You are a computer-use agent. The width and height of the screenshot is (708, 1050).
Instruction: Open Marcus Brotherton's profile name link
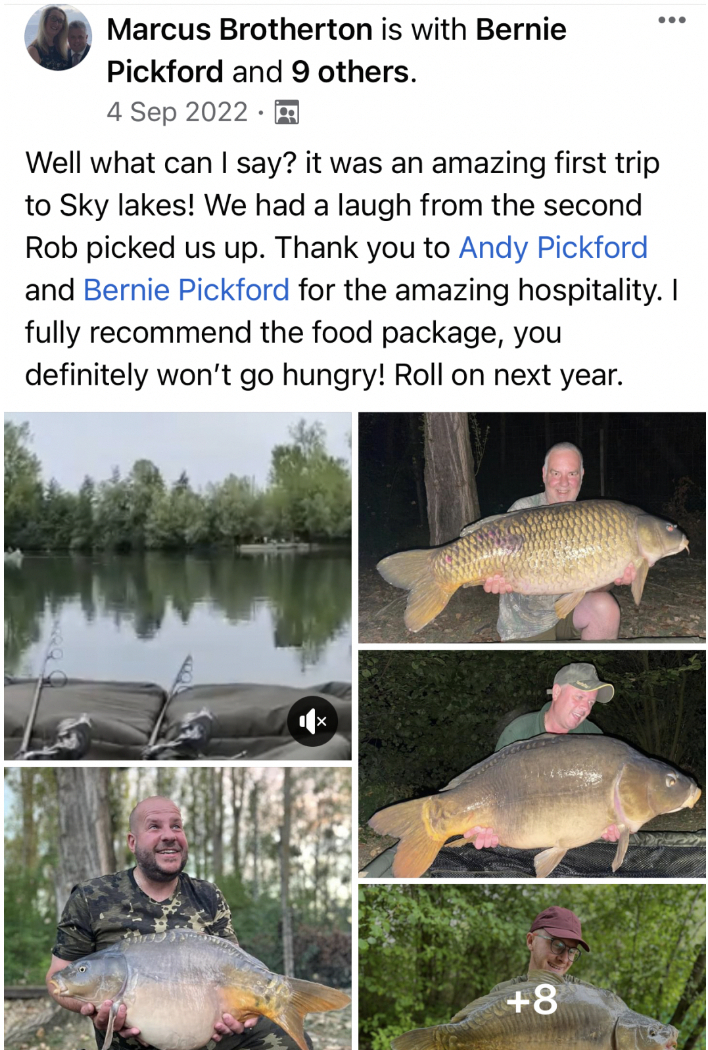239,30
